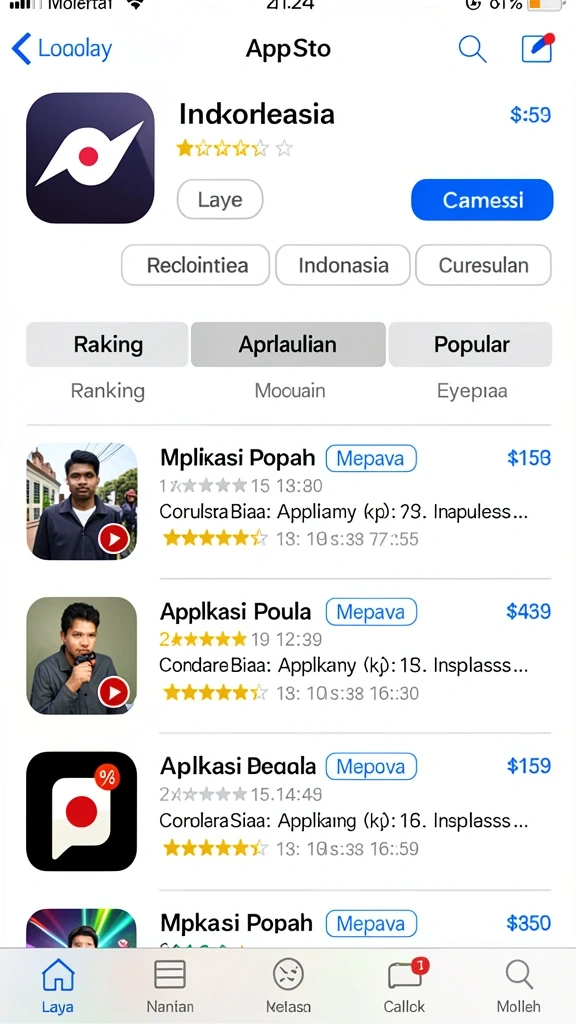Select the Curesulan chip

pyautogui.click(x=483, y=265)
